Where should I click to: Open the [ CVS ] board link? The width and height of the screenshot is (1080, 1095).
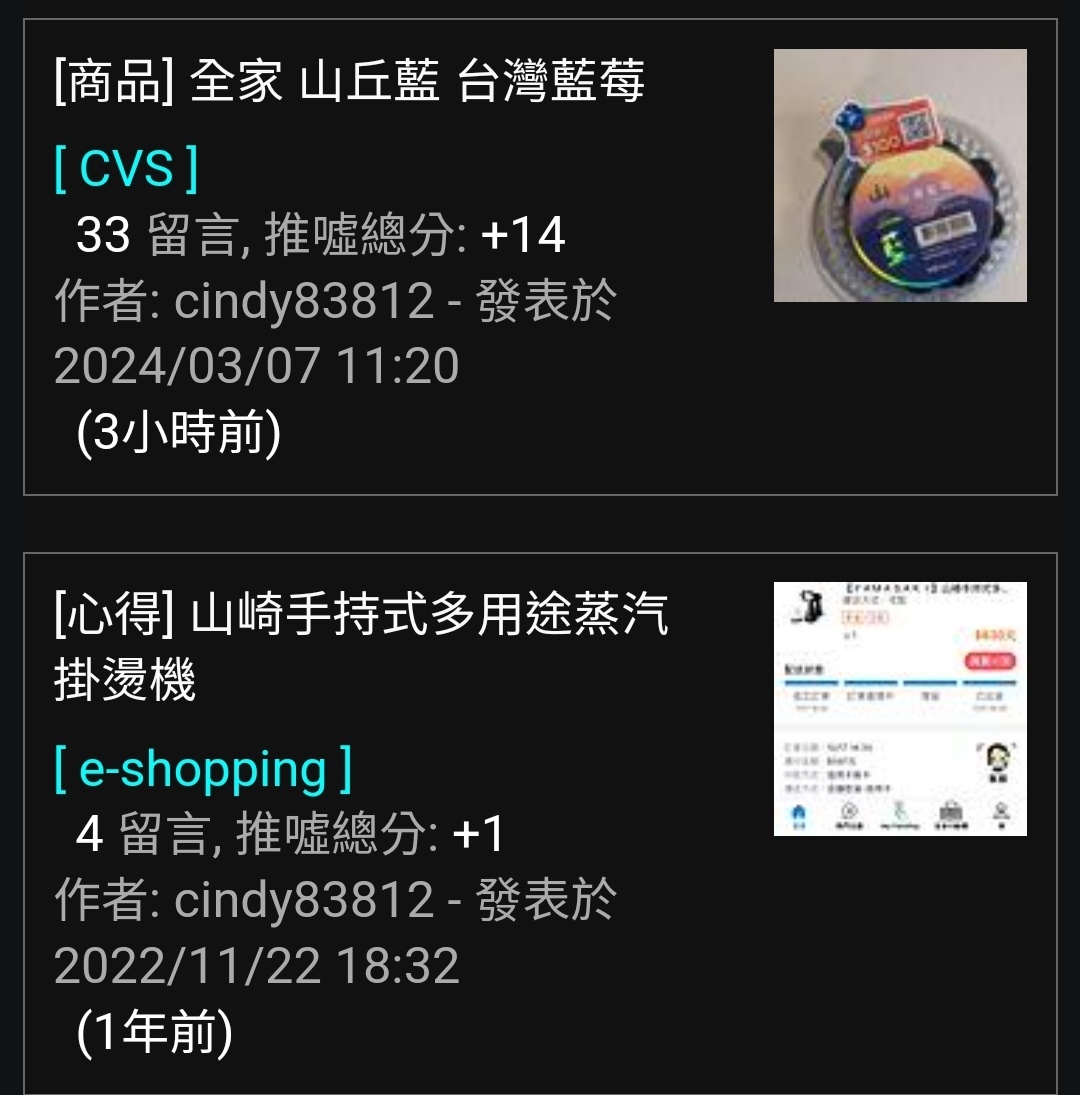[126, 169]
